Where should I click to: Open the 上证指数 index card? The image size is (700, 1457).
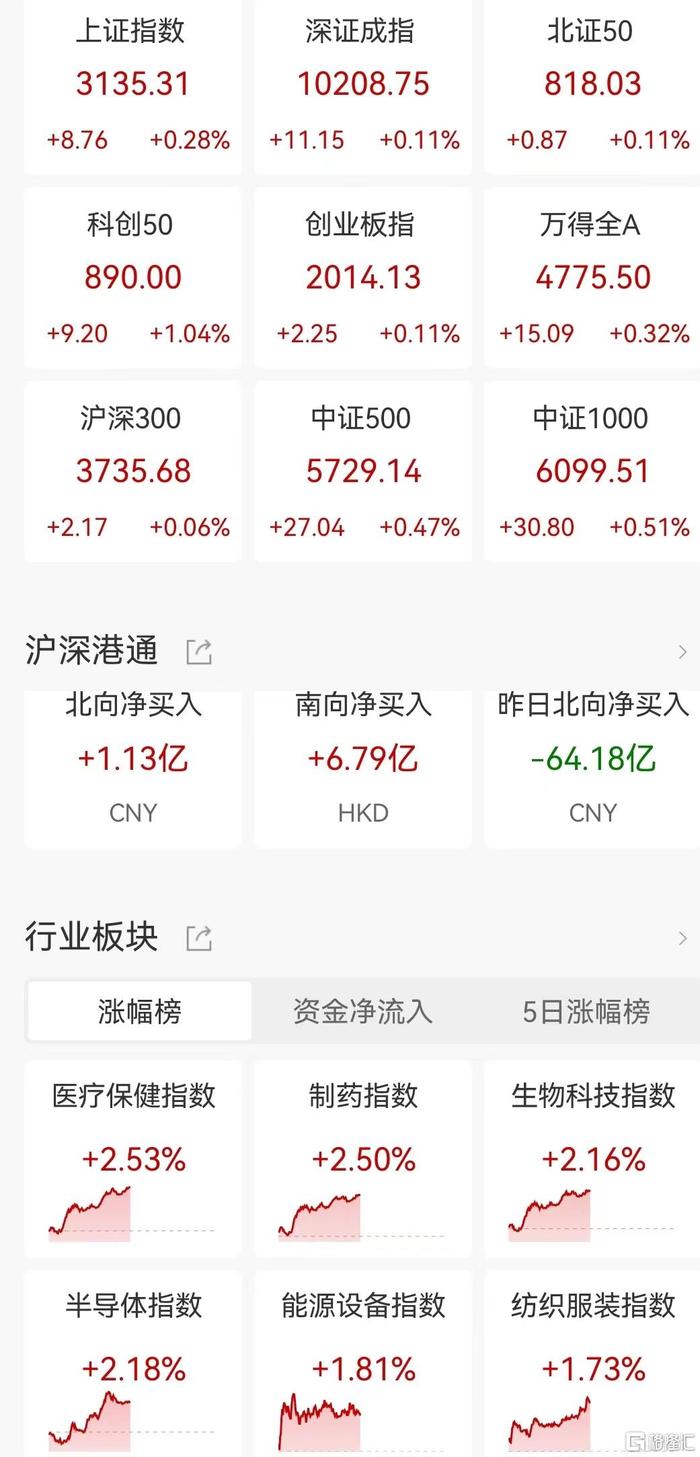coord(133,87)
